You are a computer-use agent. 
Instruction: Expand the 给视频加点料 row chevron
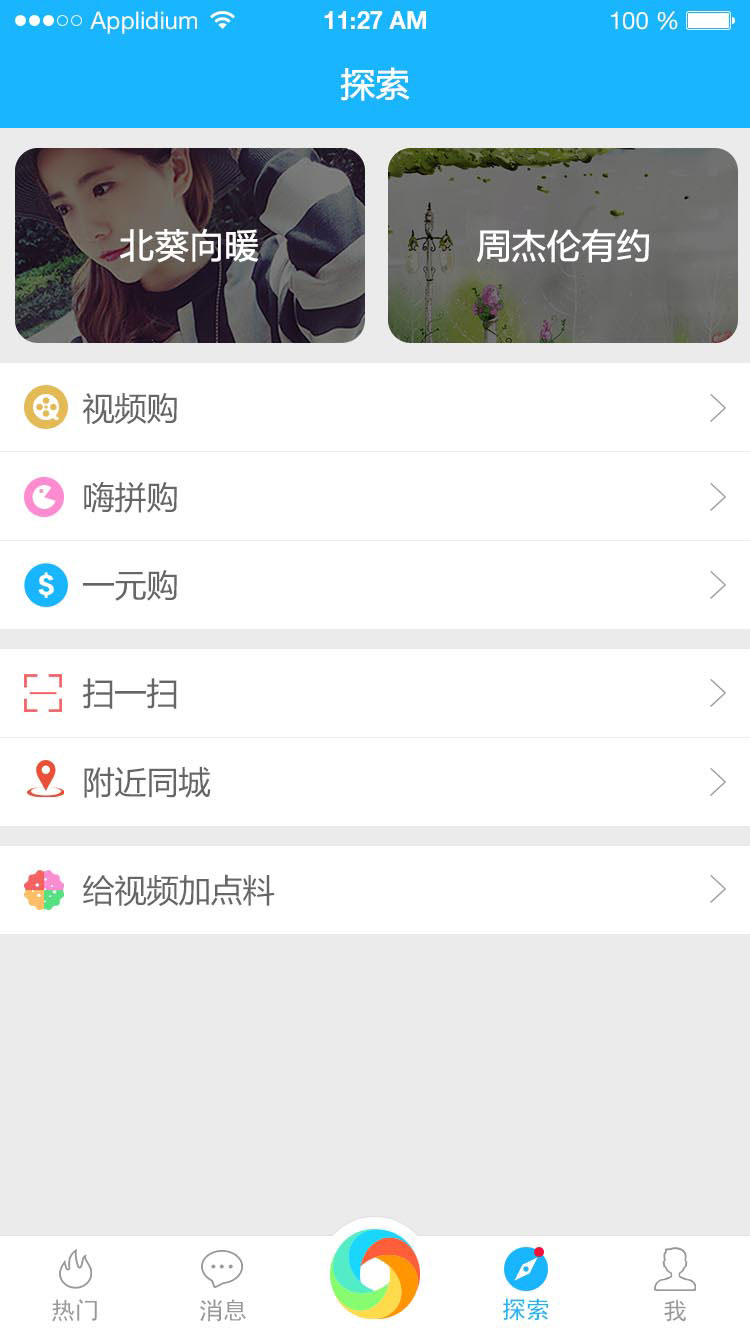point(717,890)
